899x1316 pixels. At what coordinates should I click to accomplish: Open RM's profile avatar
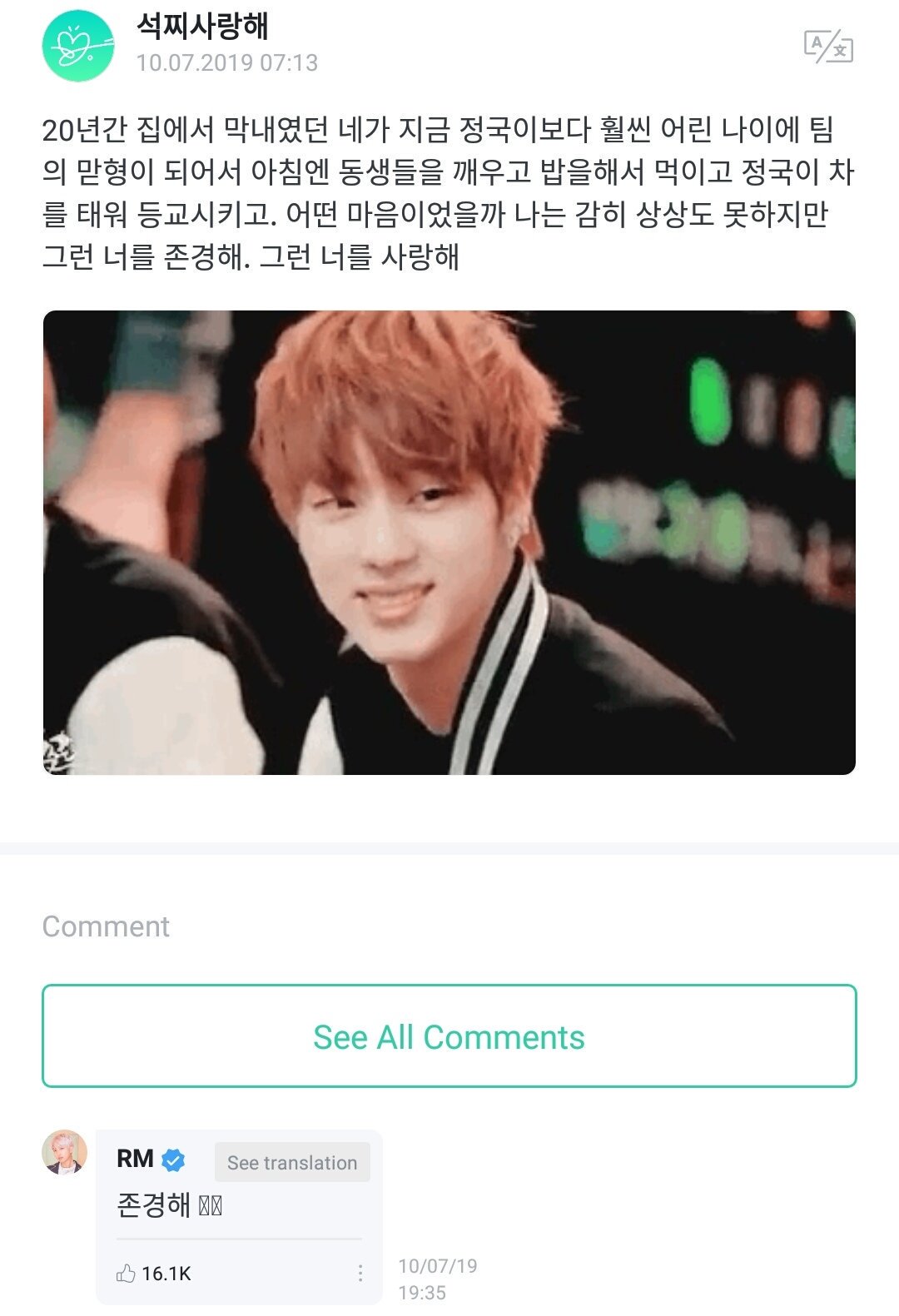[65, 1152]
